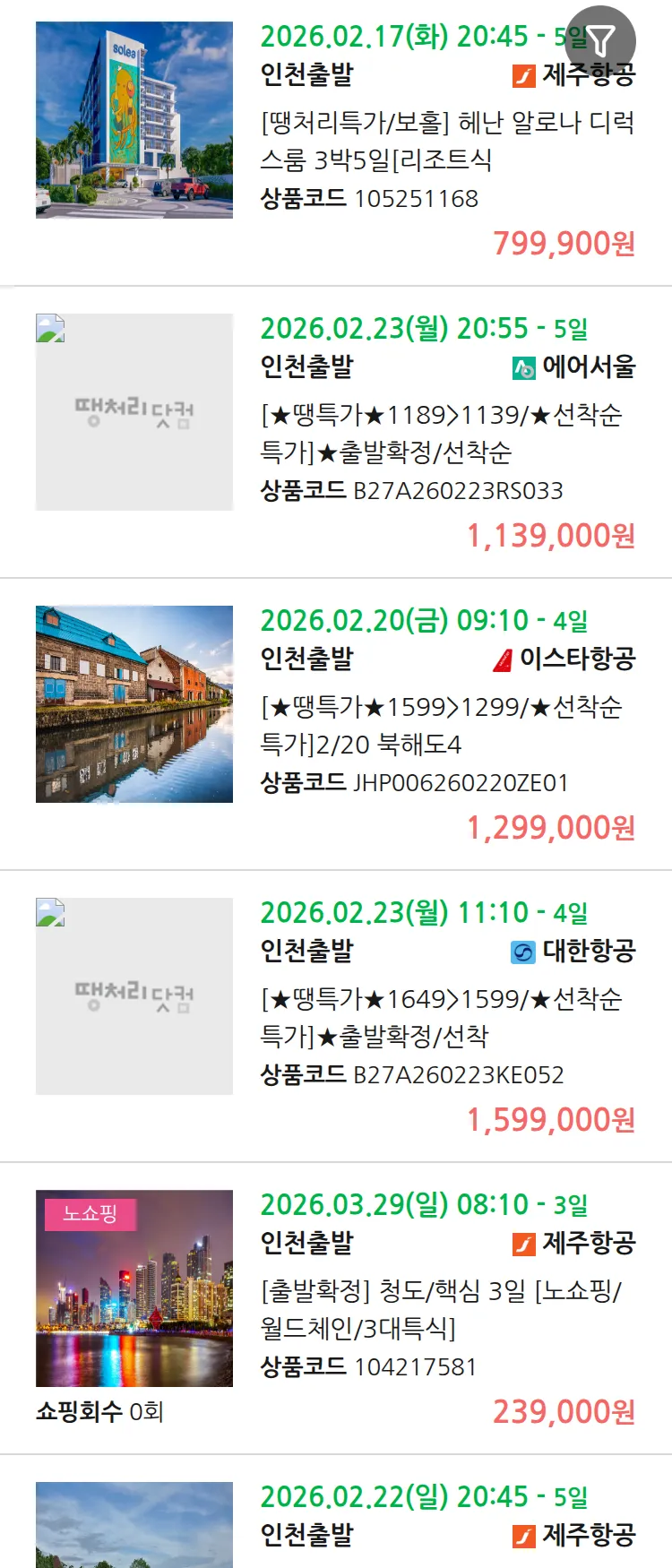Open the filter button
Image resolution: width=672 pixels, height=1568 pixels.
601,40
